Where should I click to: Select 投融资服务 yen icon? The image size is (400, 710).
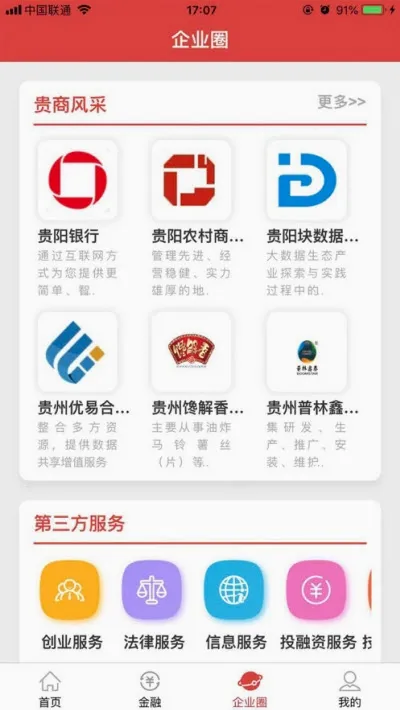tap(316, 590)
